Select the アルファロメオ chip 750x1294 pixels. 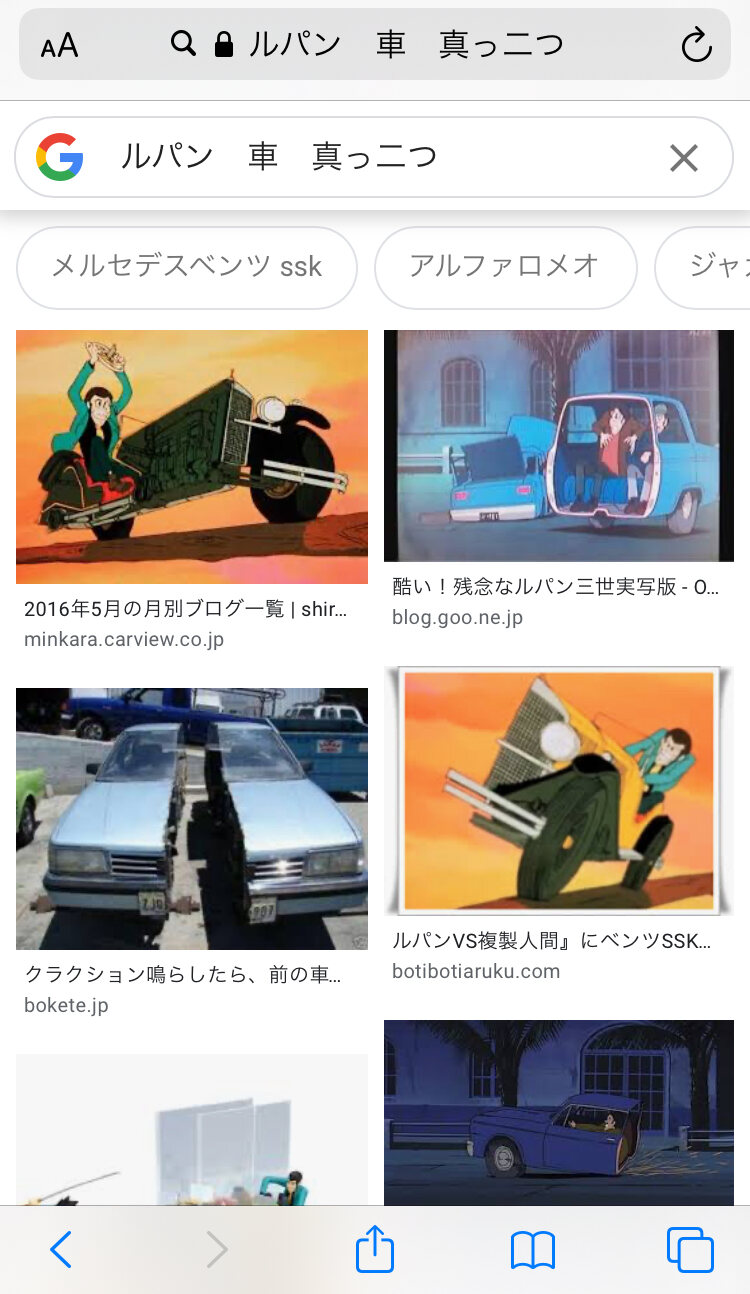[x=505, y=267]
